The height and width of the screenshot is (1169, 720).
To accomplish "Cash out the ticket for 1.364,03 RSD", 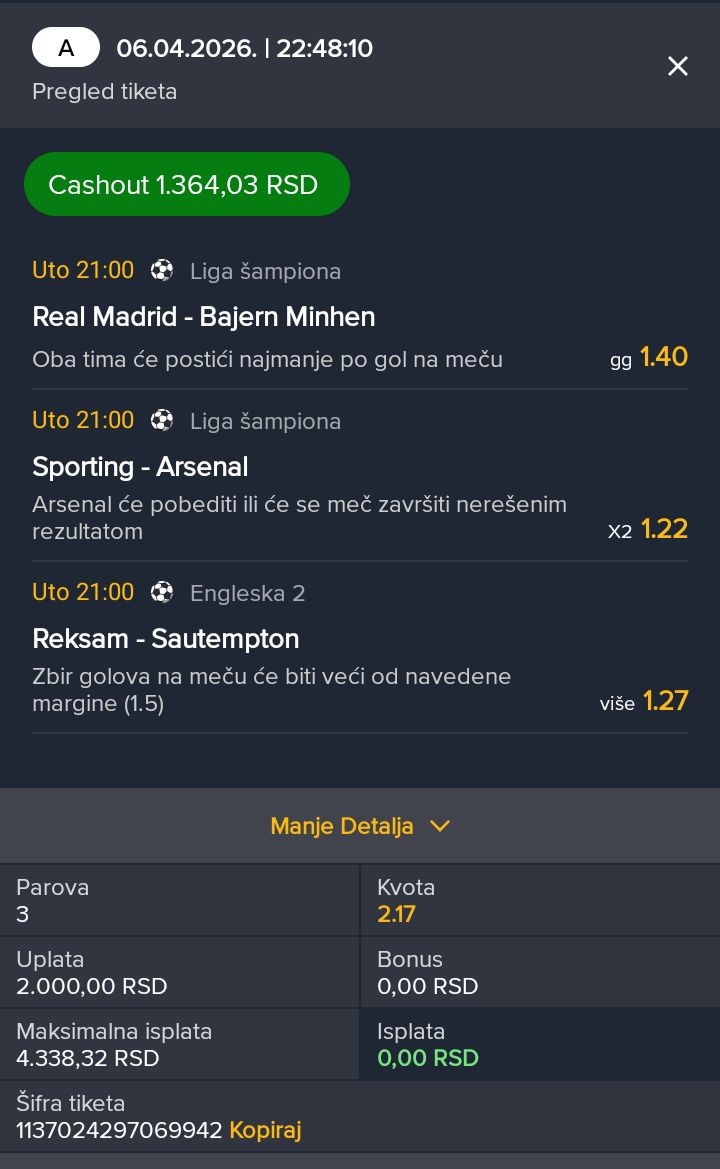I will [186, 185].
